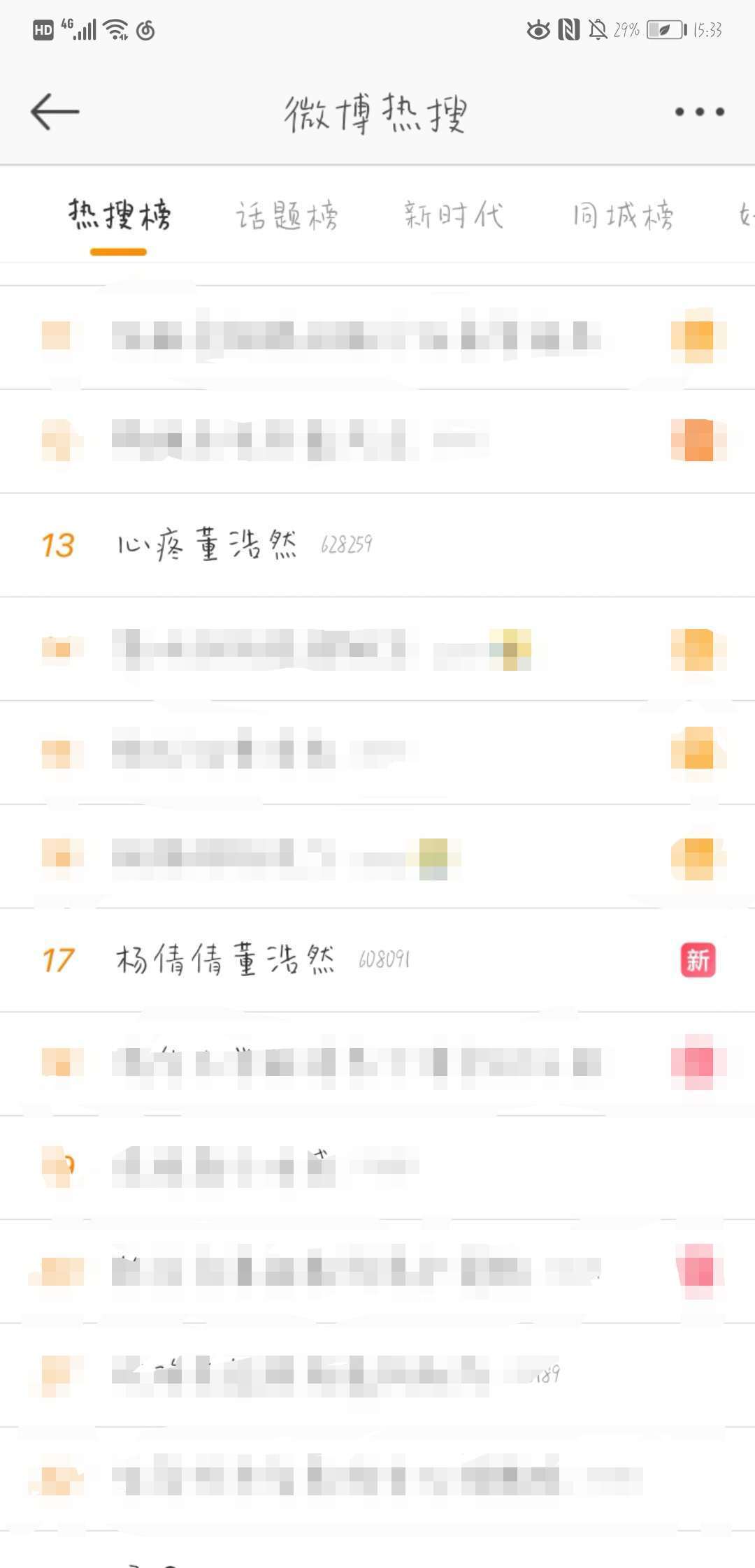Switch to the 同城榜 tab
Screen dimensions: 755x1568
tap(623, 215)
